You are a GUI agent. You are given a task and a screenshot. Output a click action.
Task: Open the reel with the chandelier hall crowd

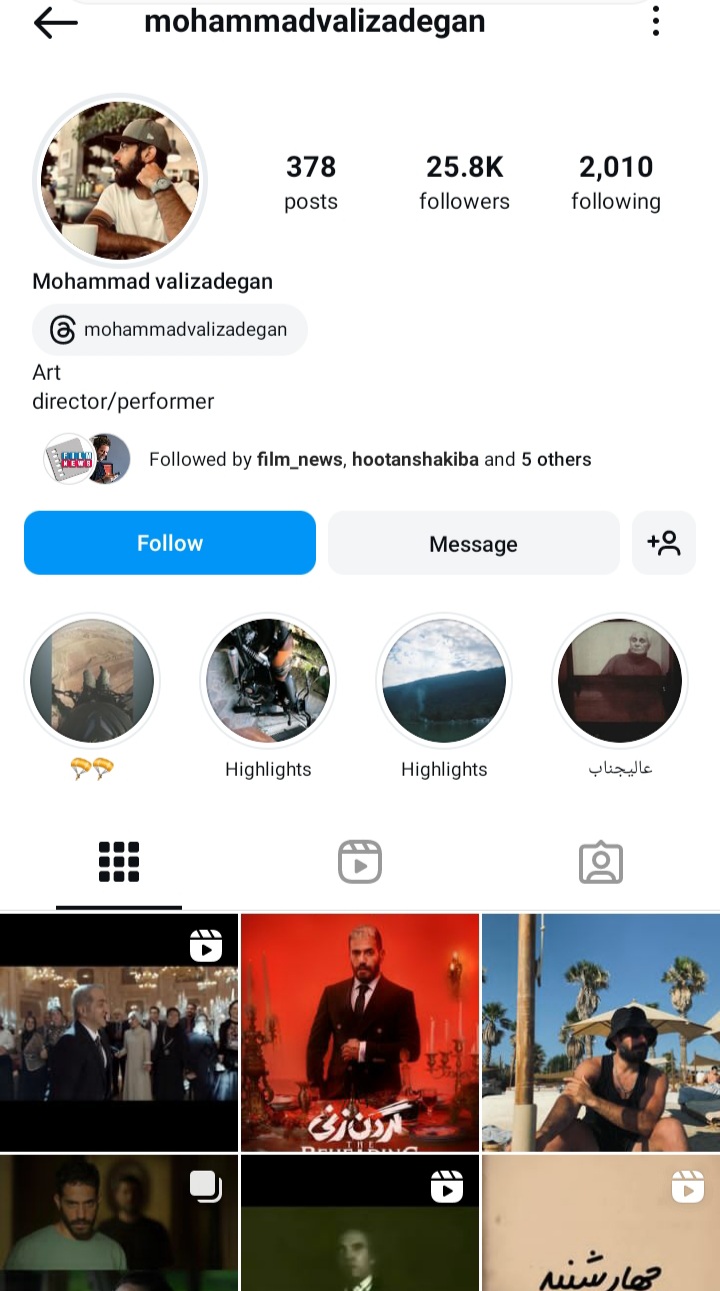tap(119, 1032)
